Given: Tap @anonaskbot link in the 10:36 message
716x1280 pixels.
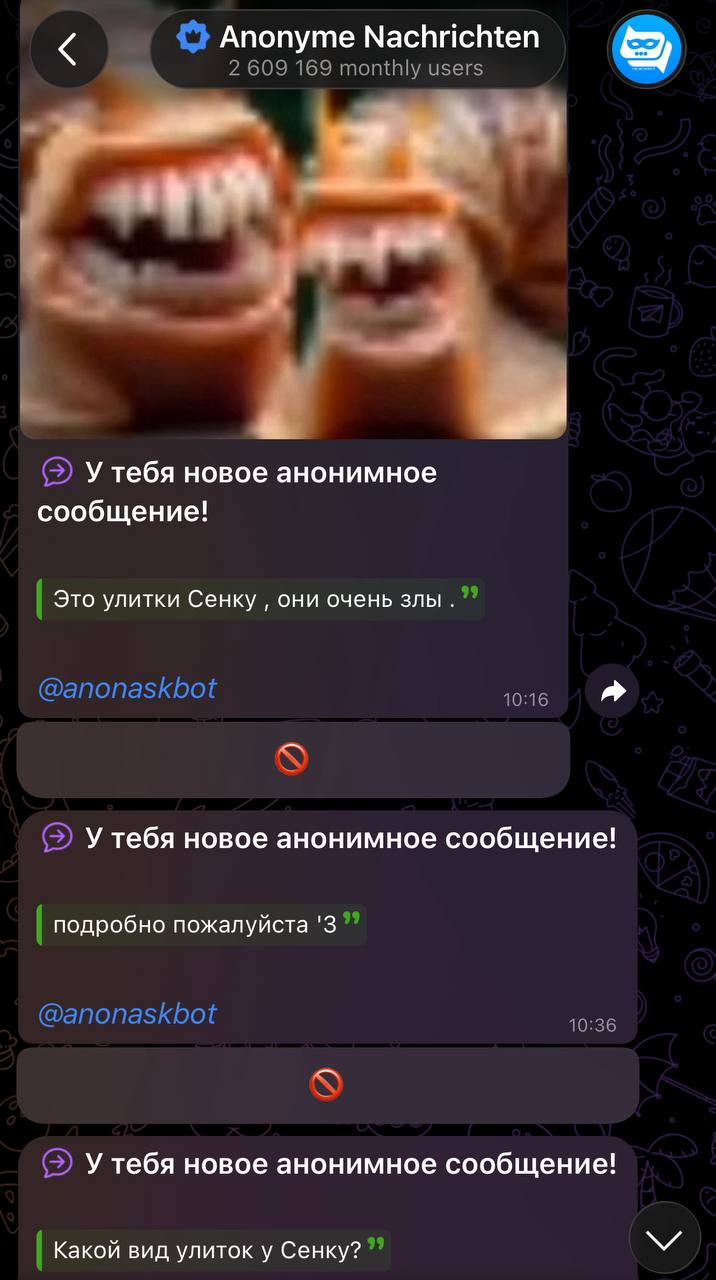Looking at the screenshot, I should coord(127,1013).
